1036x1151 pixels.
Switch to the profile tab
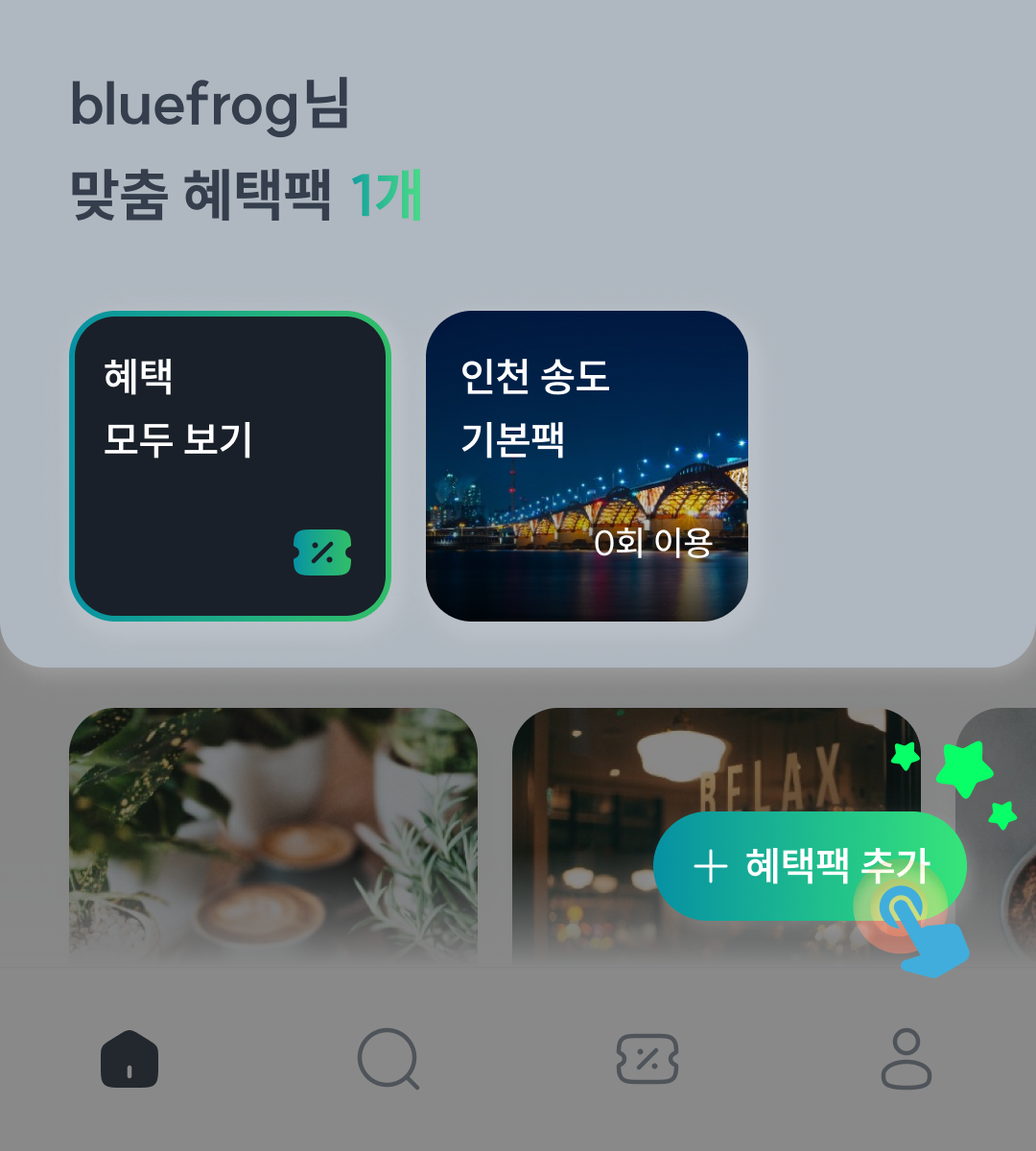click(906, 1059)
